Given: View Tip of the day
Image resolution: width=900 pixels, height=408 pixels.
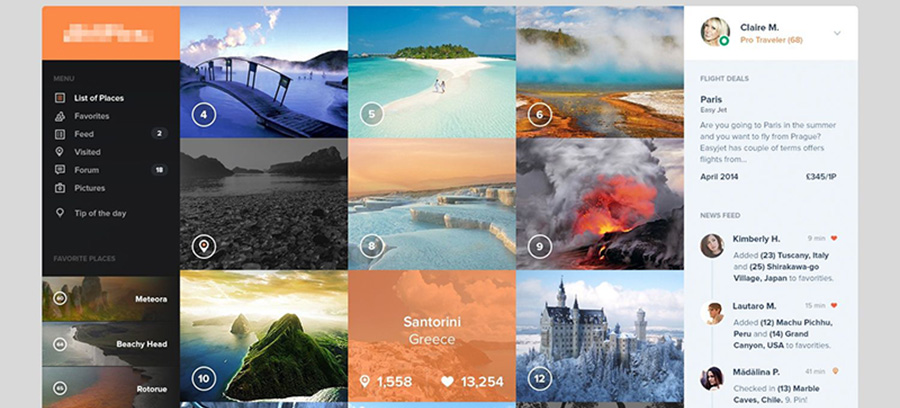Looking at the screenshot, I should coord(99,213).
